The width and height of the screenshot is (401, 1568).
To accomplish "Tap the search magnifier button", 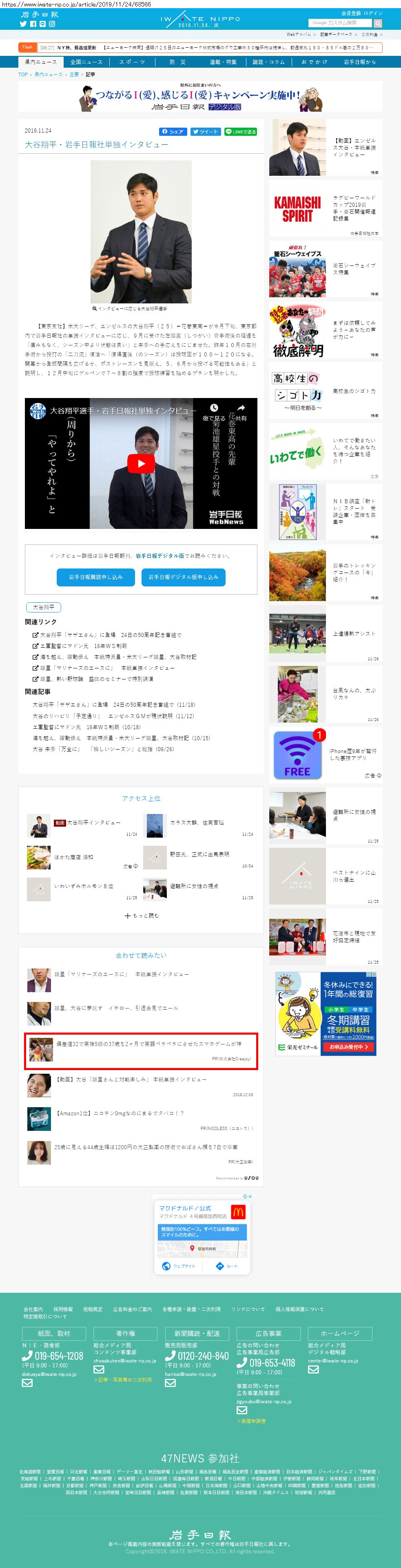I will point(378,23).
